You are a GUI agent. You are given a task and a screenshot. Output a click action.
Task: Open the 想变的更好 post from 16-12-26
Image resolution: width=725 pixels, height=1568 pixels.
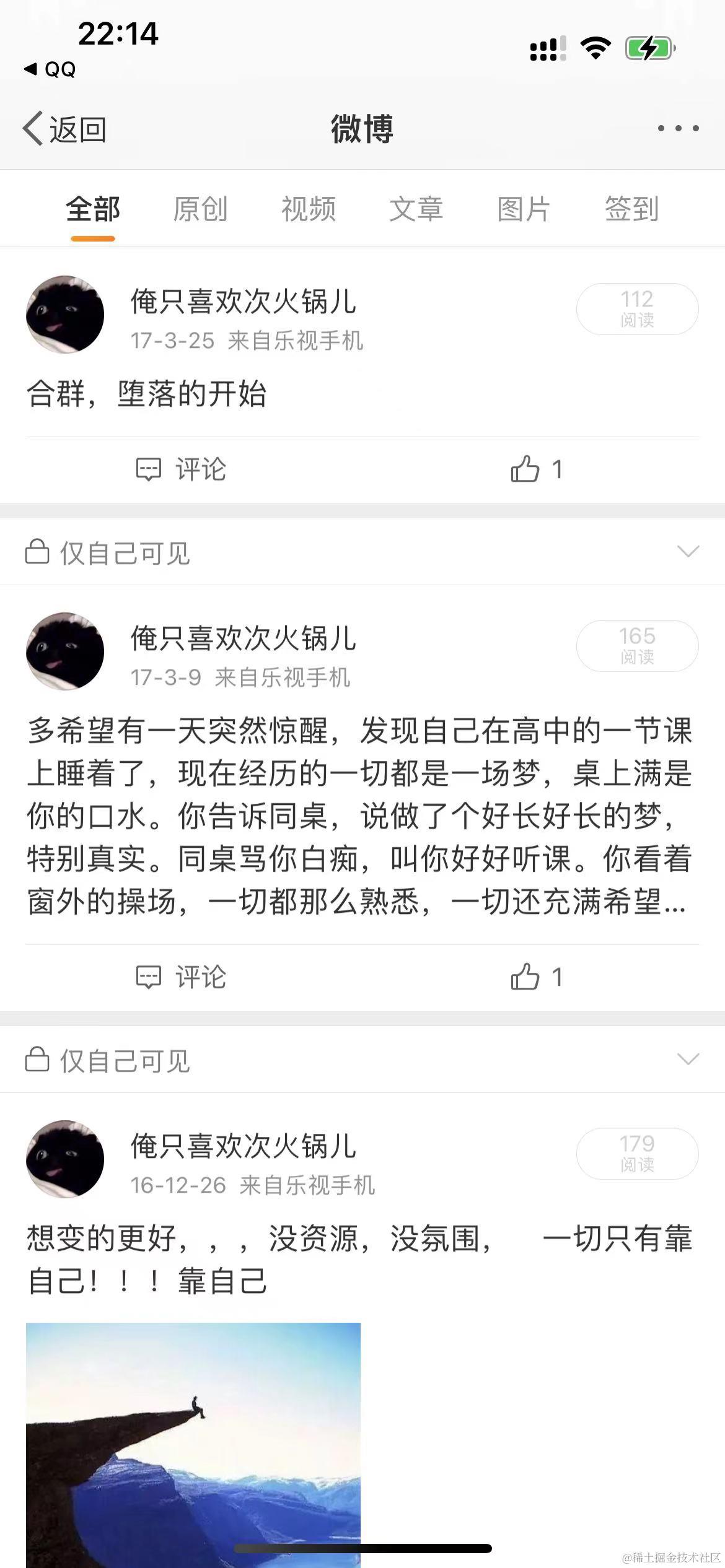click(359, 1260)
